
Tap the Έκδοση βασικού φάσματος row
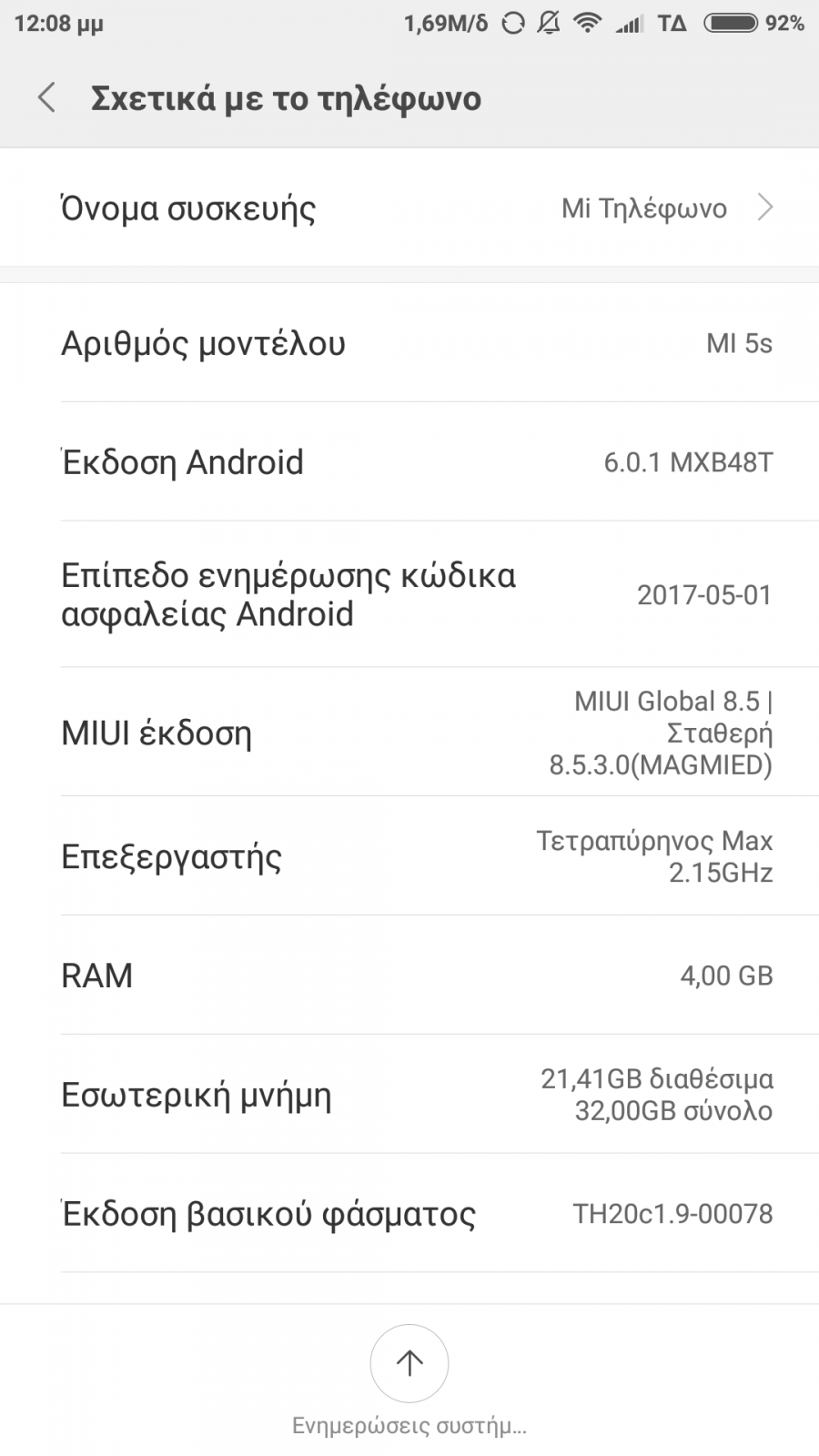click(x=409, y=1214)
